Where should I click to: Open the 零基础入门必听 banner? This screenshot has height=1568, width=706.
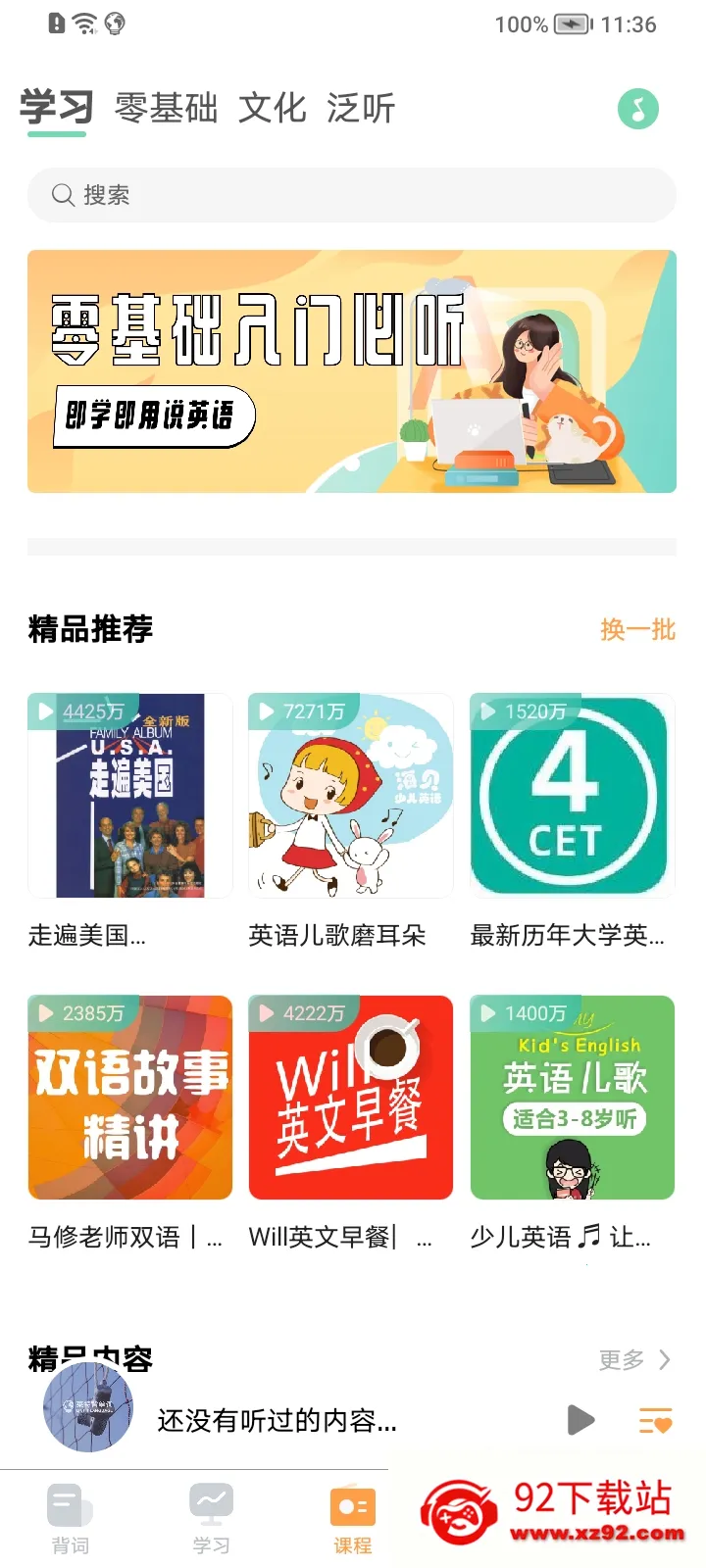click(352, 371)
